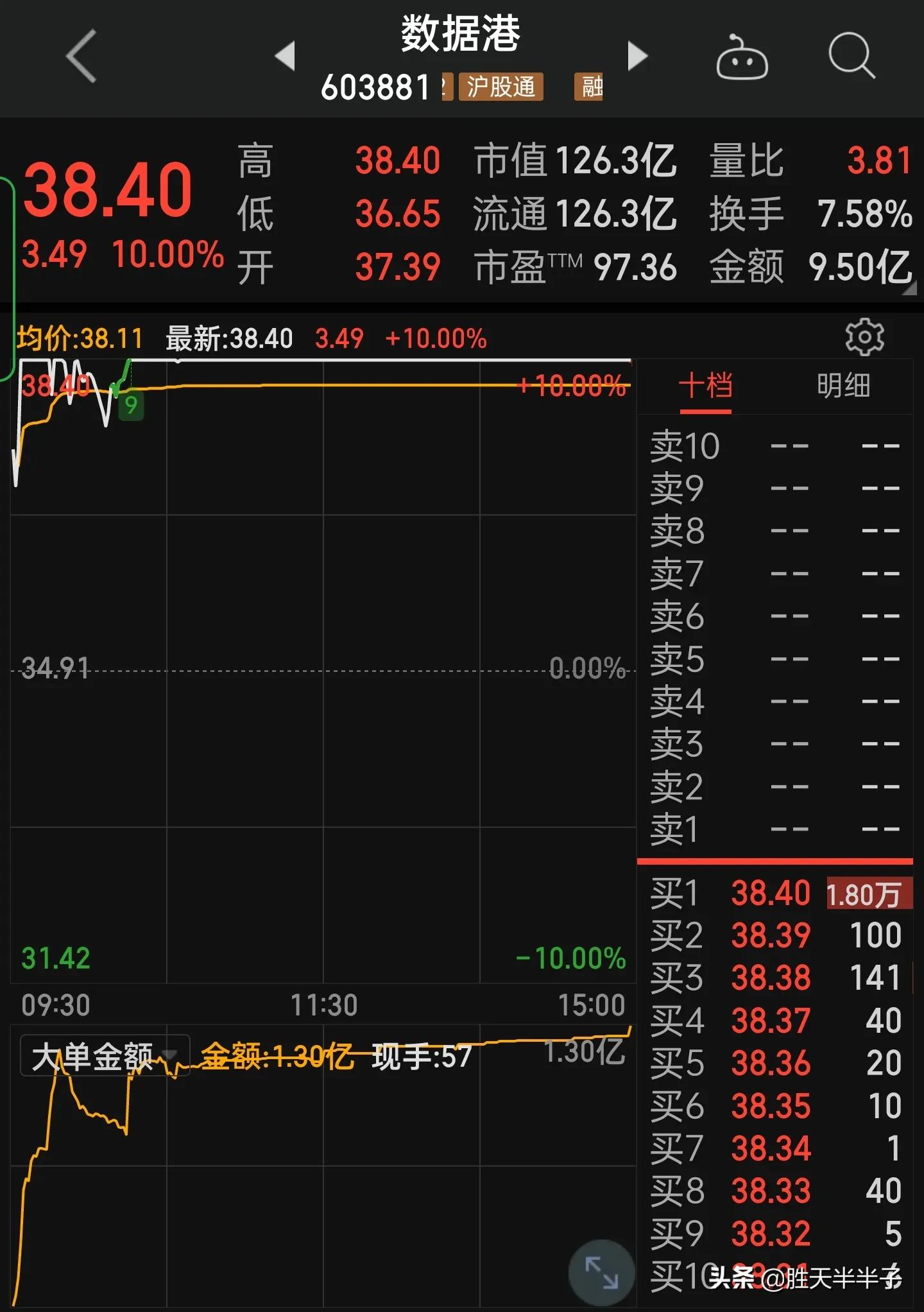Switch to next stock with right arrow
The width and height of the screenshot is (924, 1312).
pos(637,56)
